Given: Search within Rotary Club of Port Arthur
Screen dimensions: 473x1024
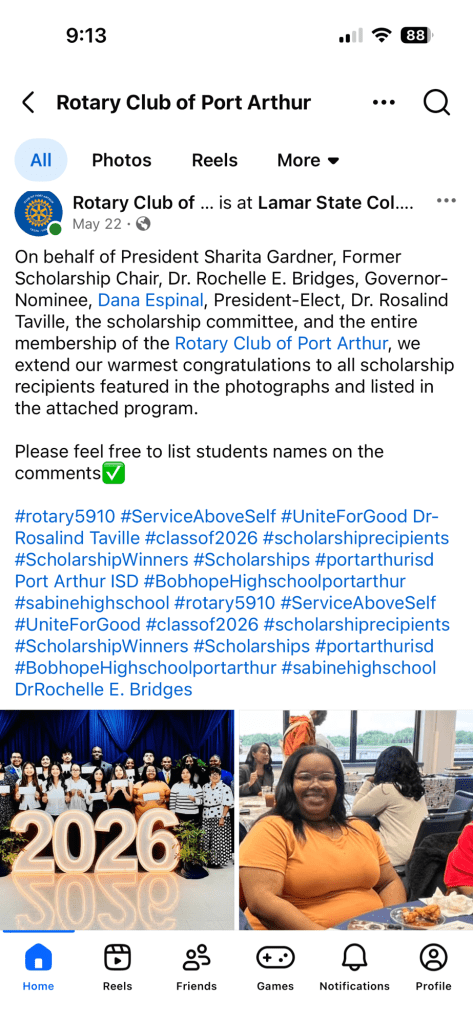Looking at the screenshot, I should pos(436,103).
